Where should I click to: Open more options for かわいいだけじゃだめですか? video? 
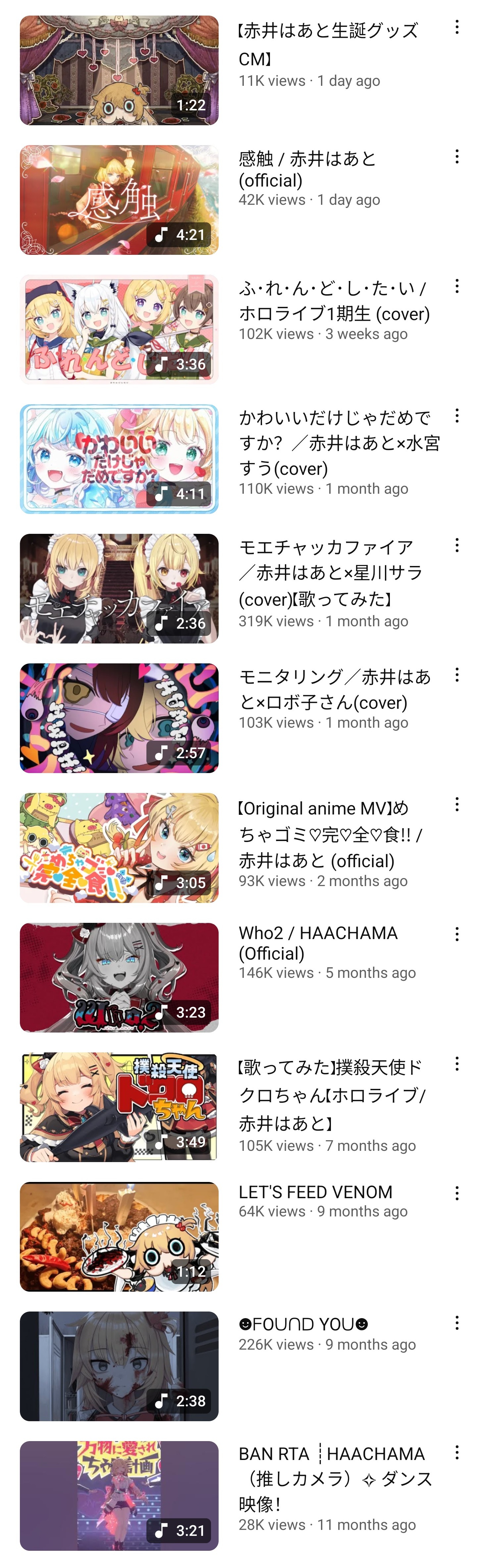456,416
